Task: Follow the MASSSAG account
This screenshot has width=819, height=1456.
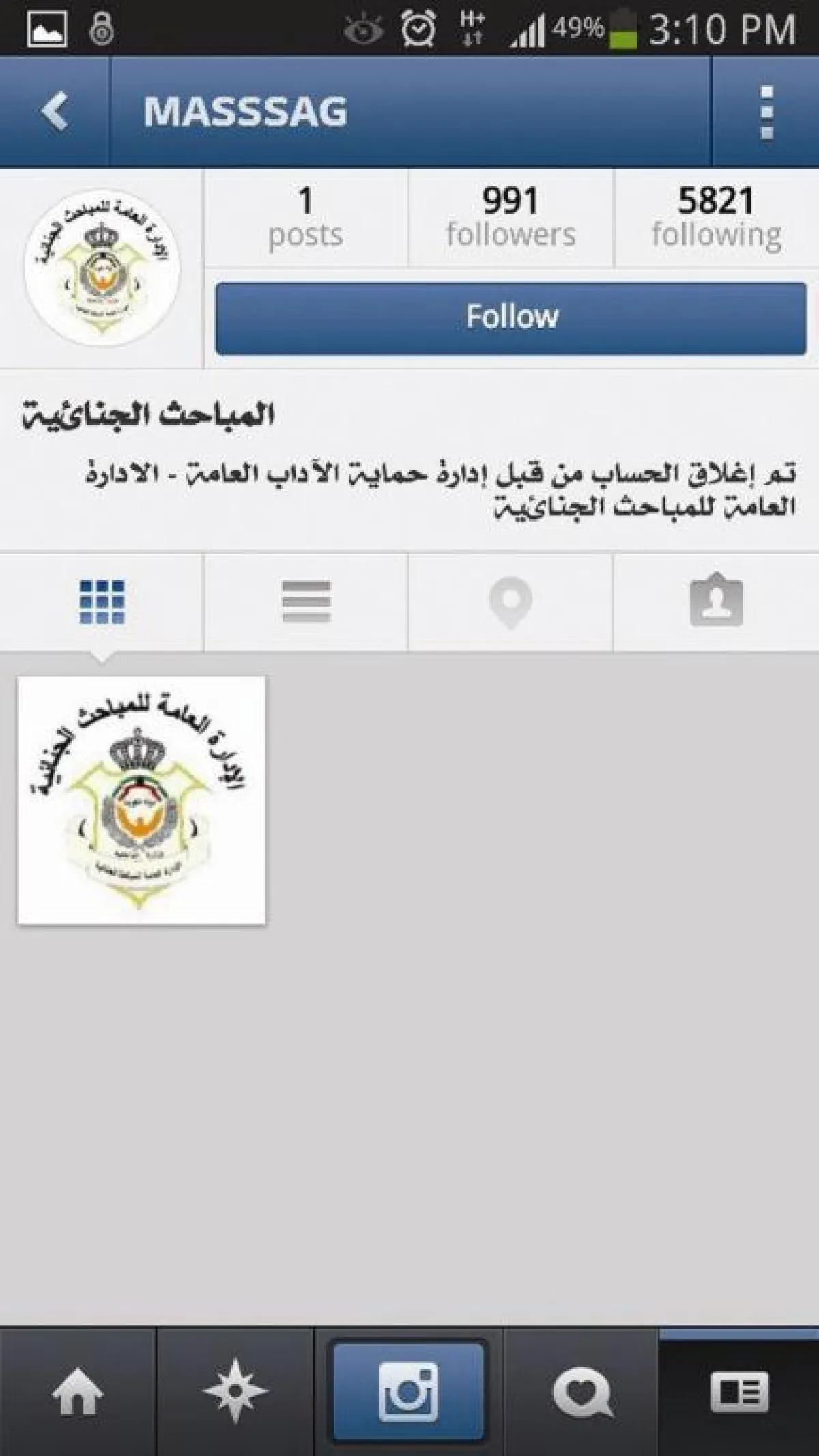Action: tap(511, 318)
